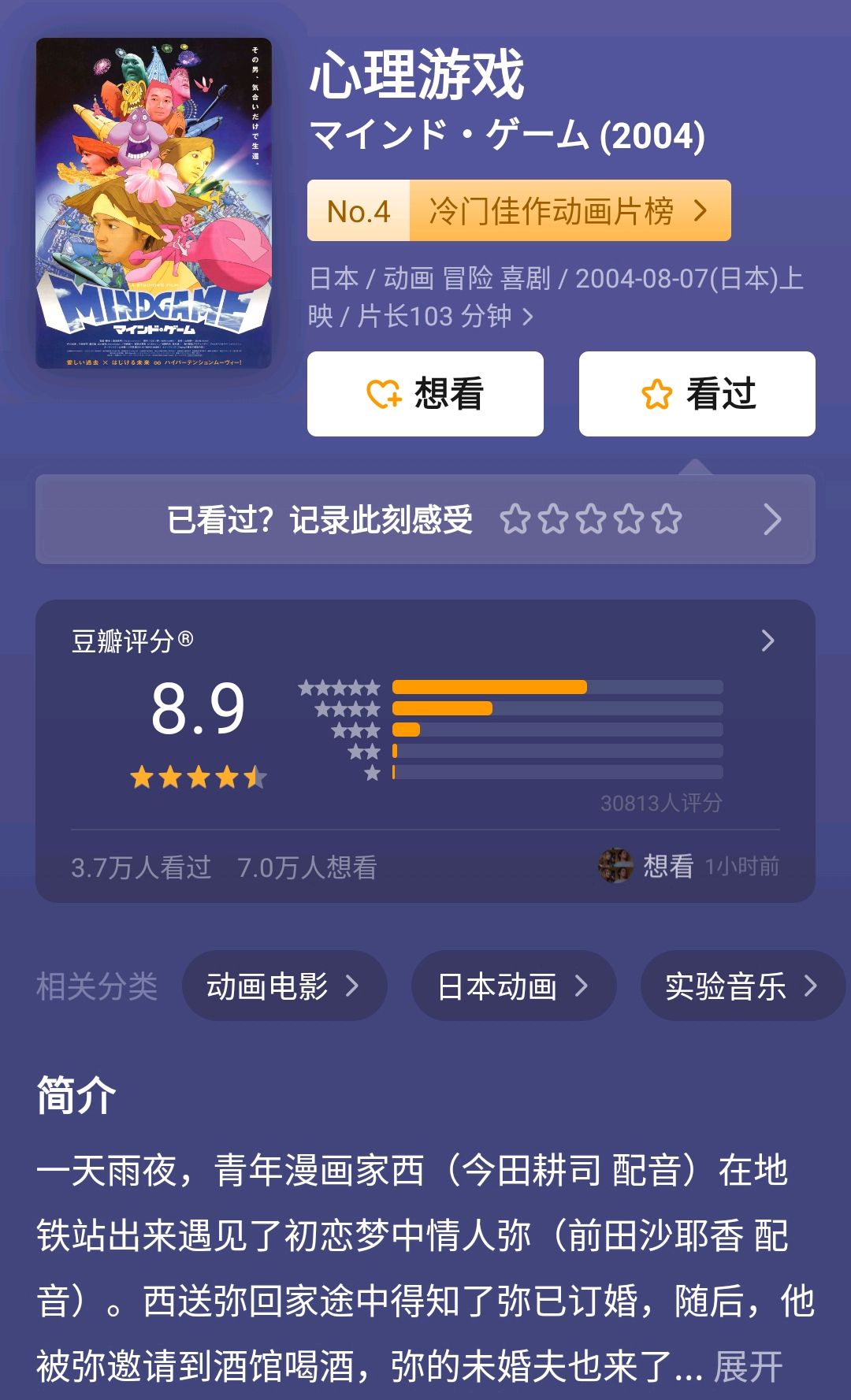View the friend who marked 想看
The image size is (851, 1400).
(615, 866)
